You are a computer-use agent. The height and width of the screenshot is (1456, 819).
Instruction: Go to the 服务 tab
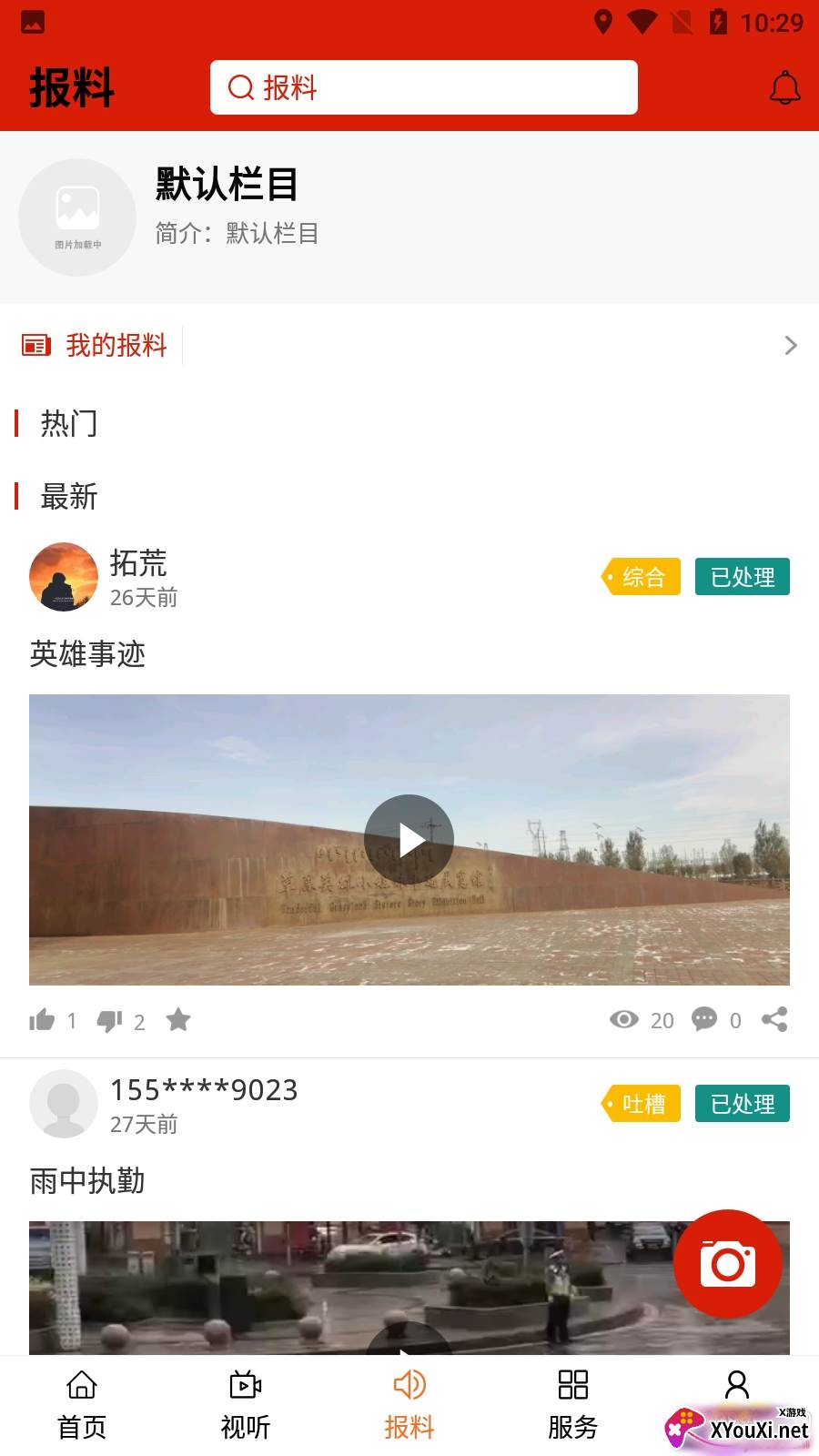coord(573,1404)
